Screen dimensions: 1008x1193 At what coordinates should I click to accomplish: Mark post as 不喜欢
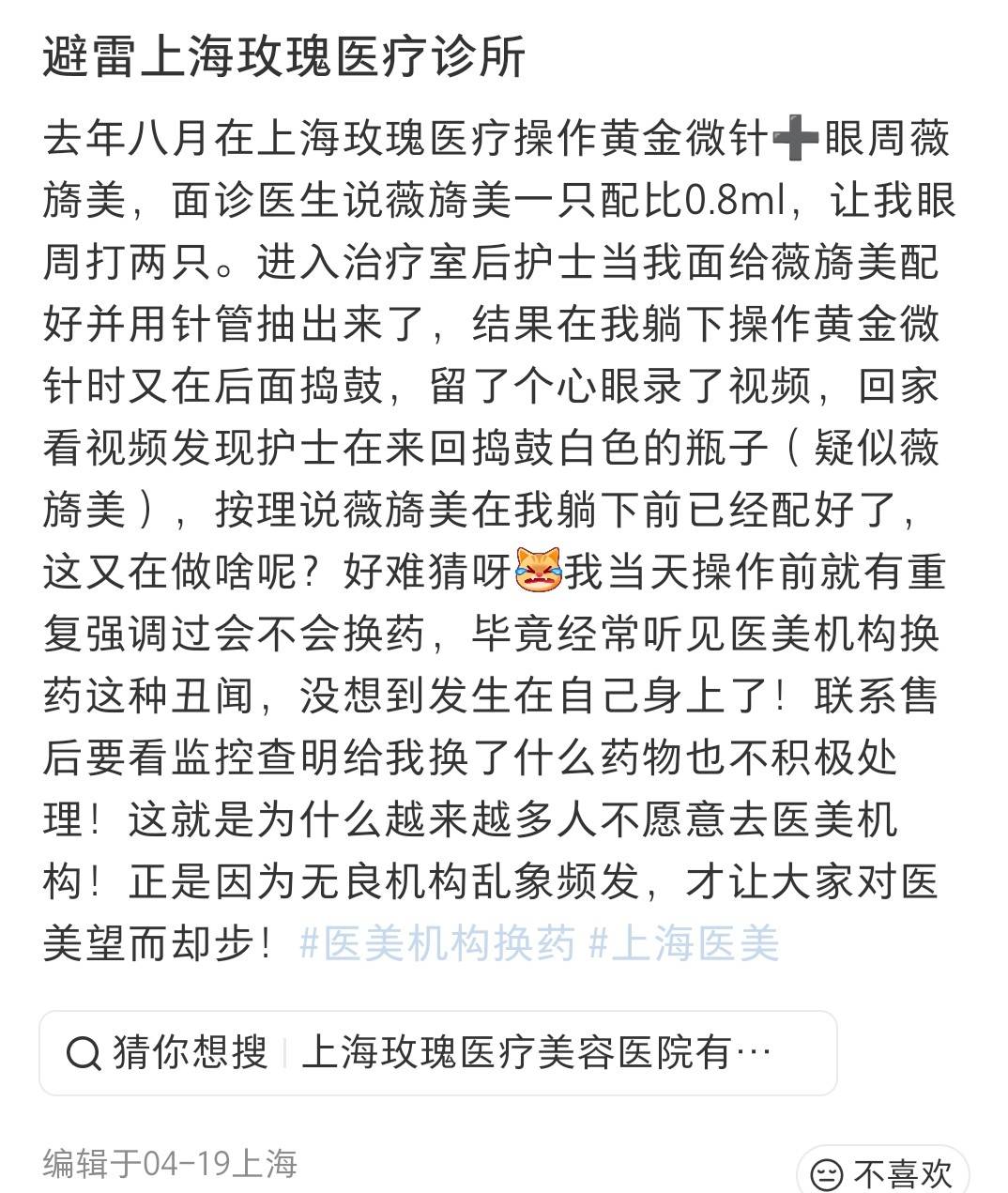[x=882, y=1173]
